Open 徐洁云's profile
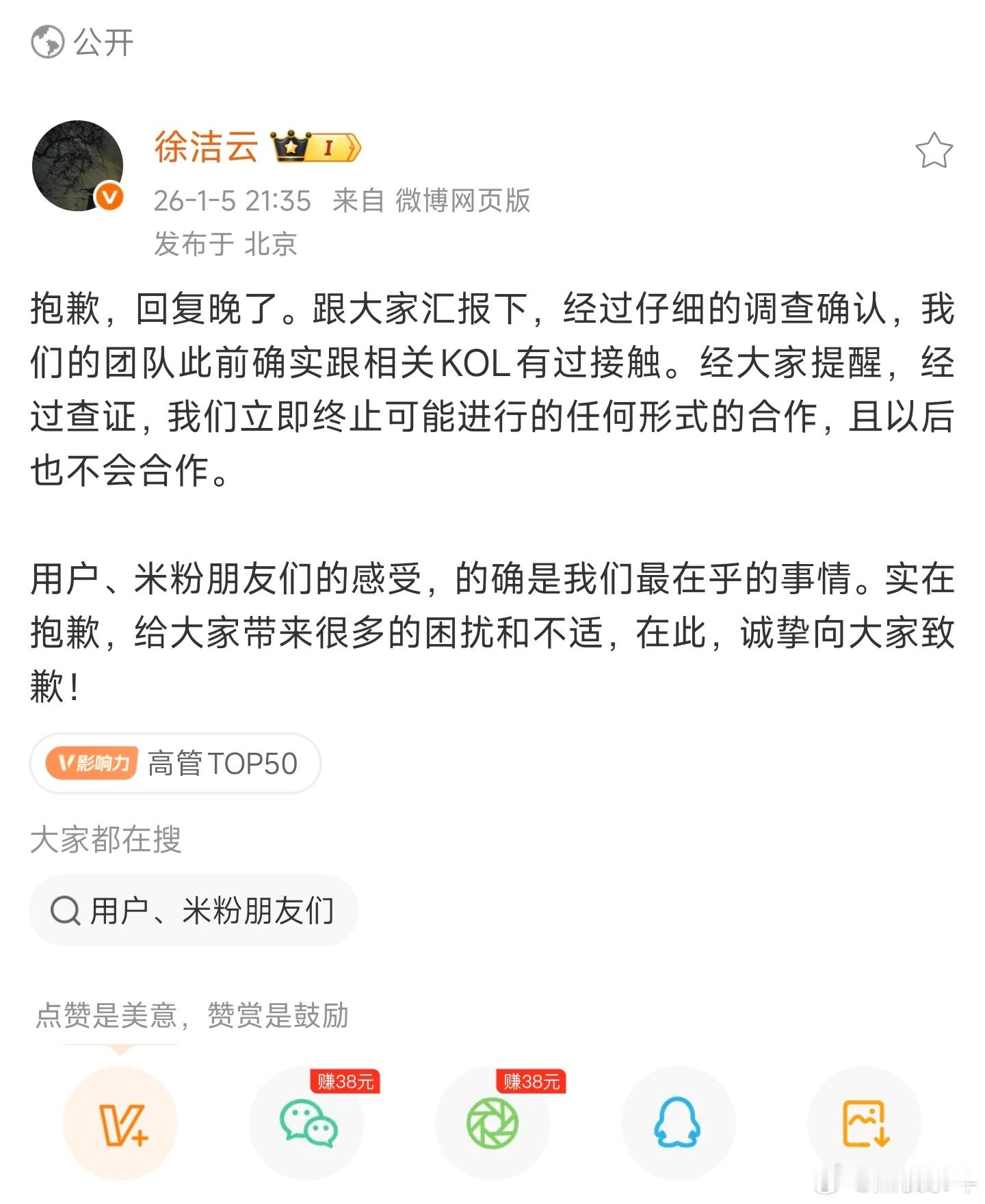Image resolution: width=985 pixels, height=1204 pixels. (x=205, y=147)
